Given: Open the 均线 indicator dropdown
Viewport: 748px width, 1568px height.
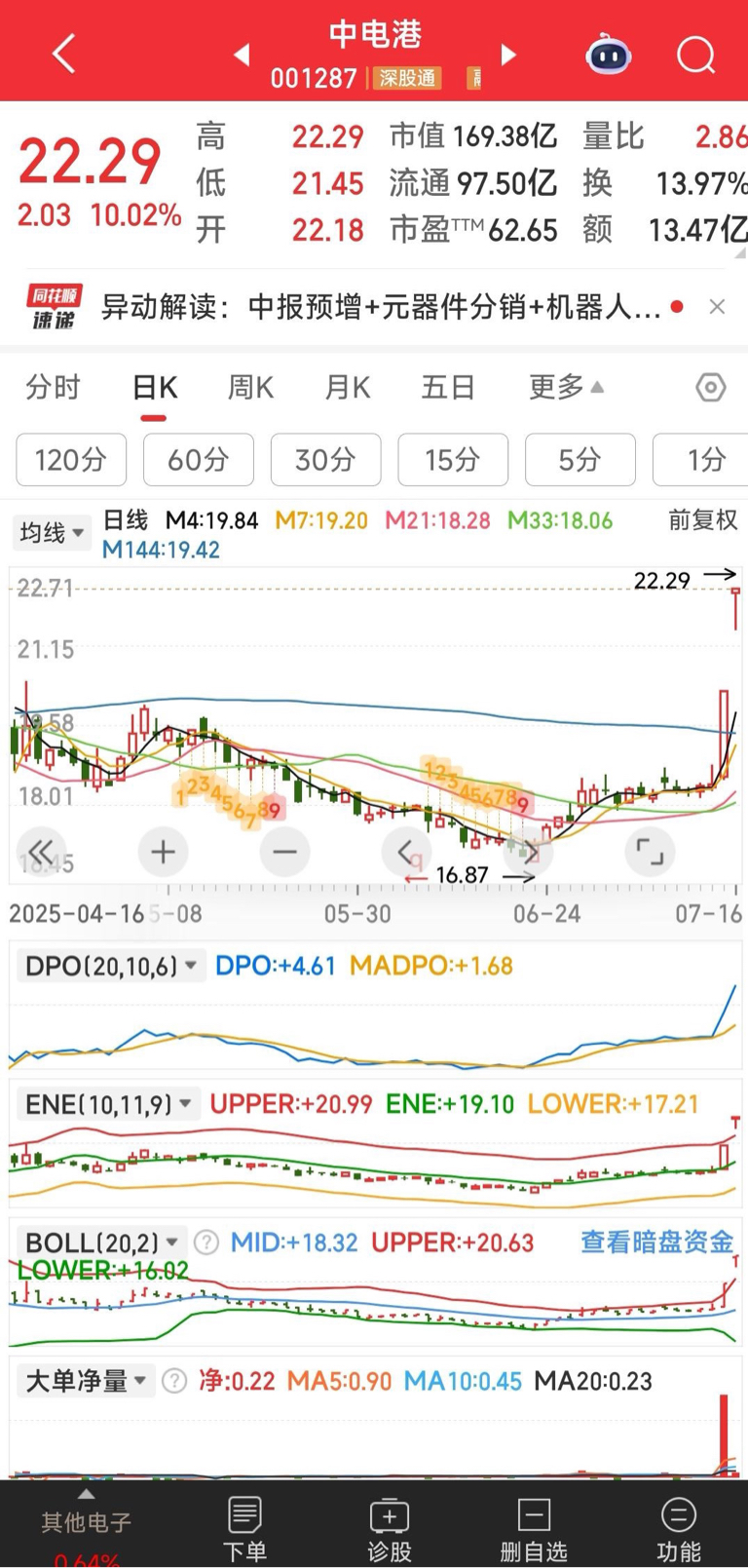Looking at the screenshot, I should coord(53,533).
